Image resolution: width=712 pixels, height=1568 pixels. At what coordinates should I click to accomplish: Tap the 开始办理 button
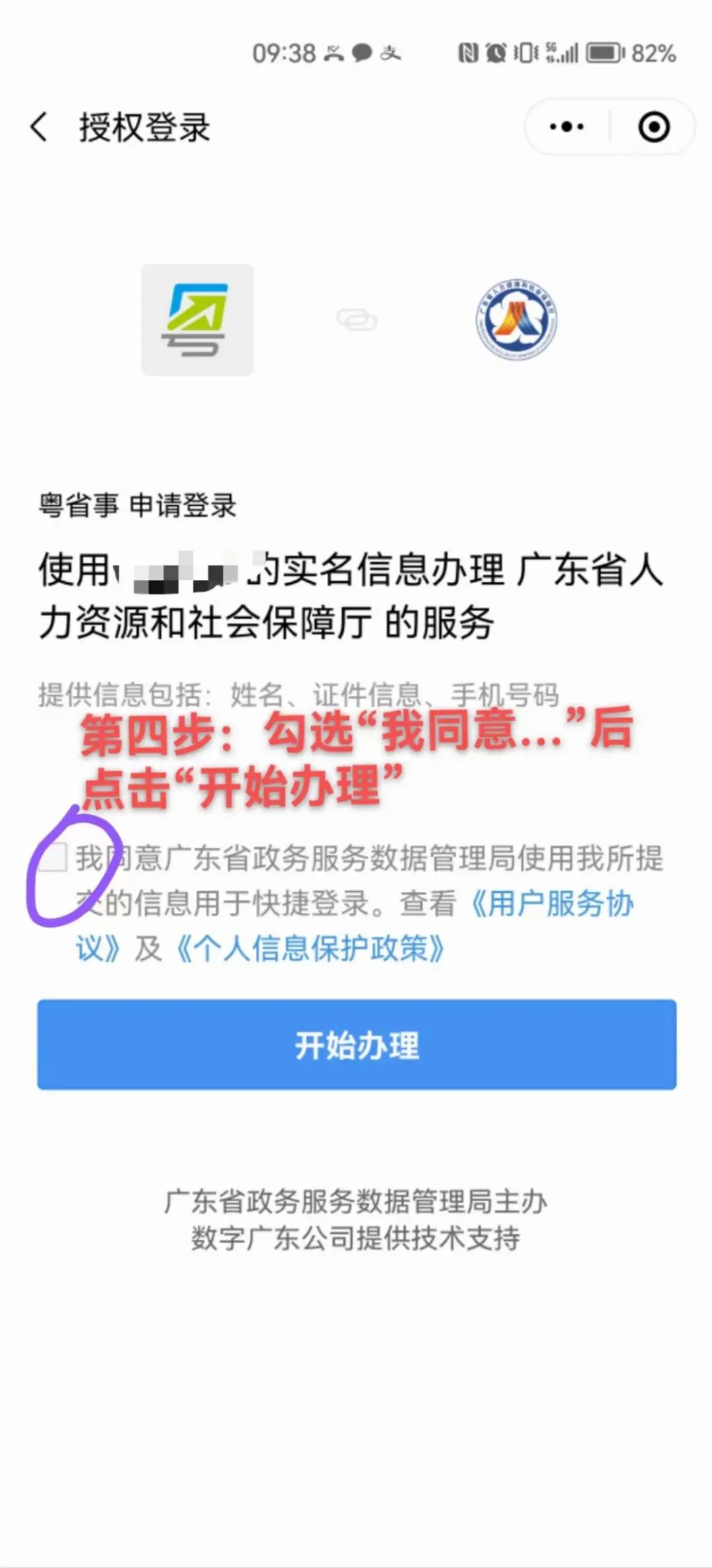[357, 1044]
